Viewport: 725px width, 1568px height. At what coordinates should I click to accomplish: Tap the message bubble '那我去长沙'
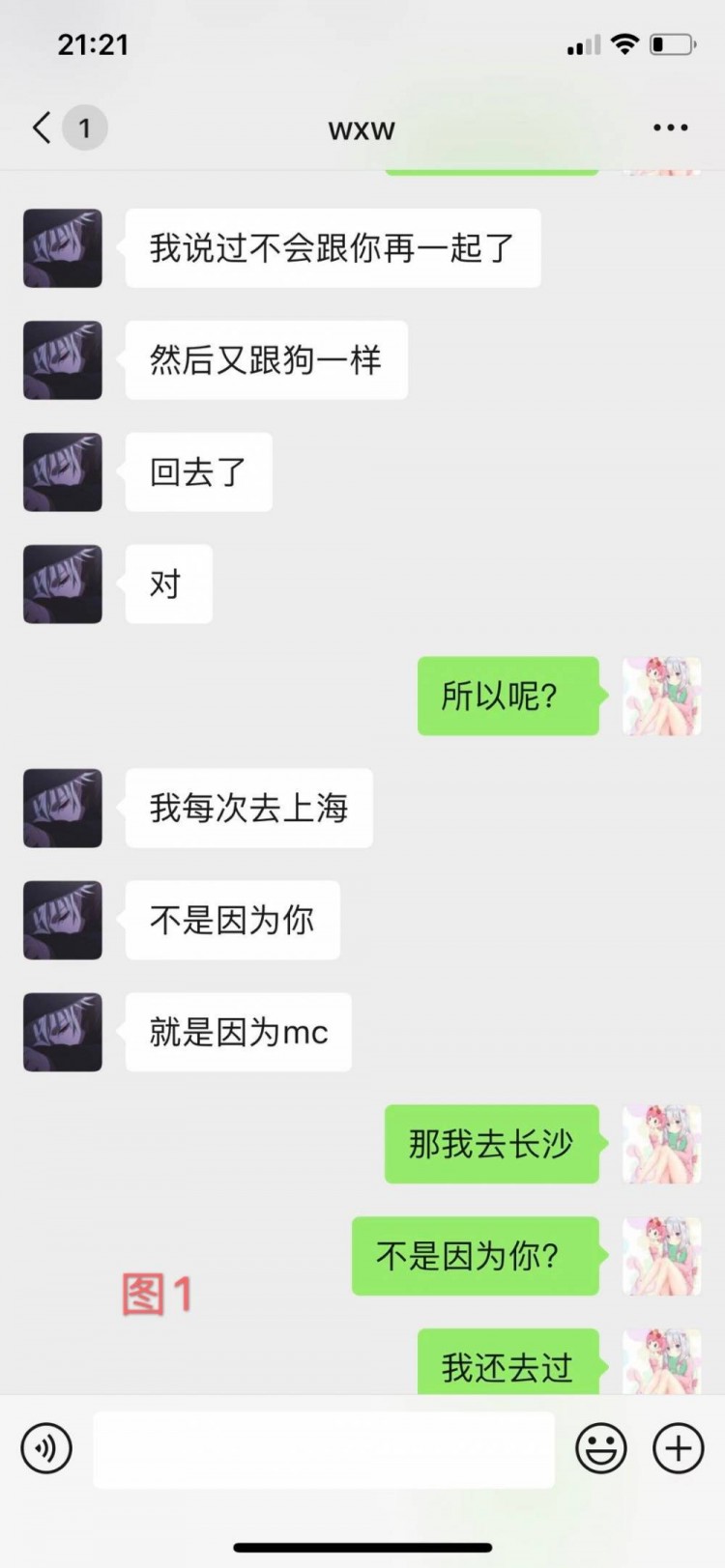(491, 1143)
